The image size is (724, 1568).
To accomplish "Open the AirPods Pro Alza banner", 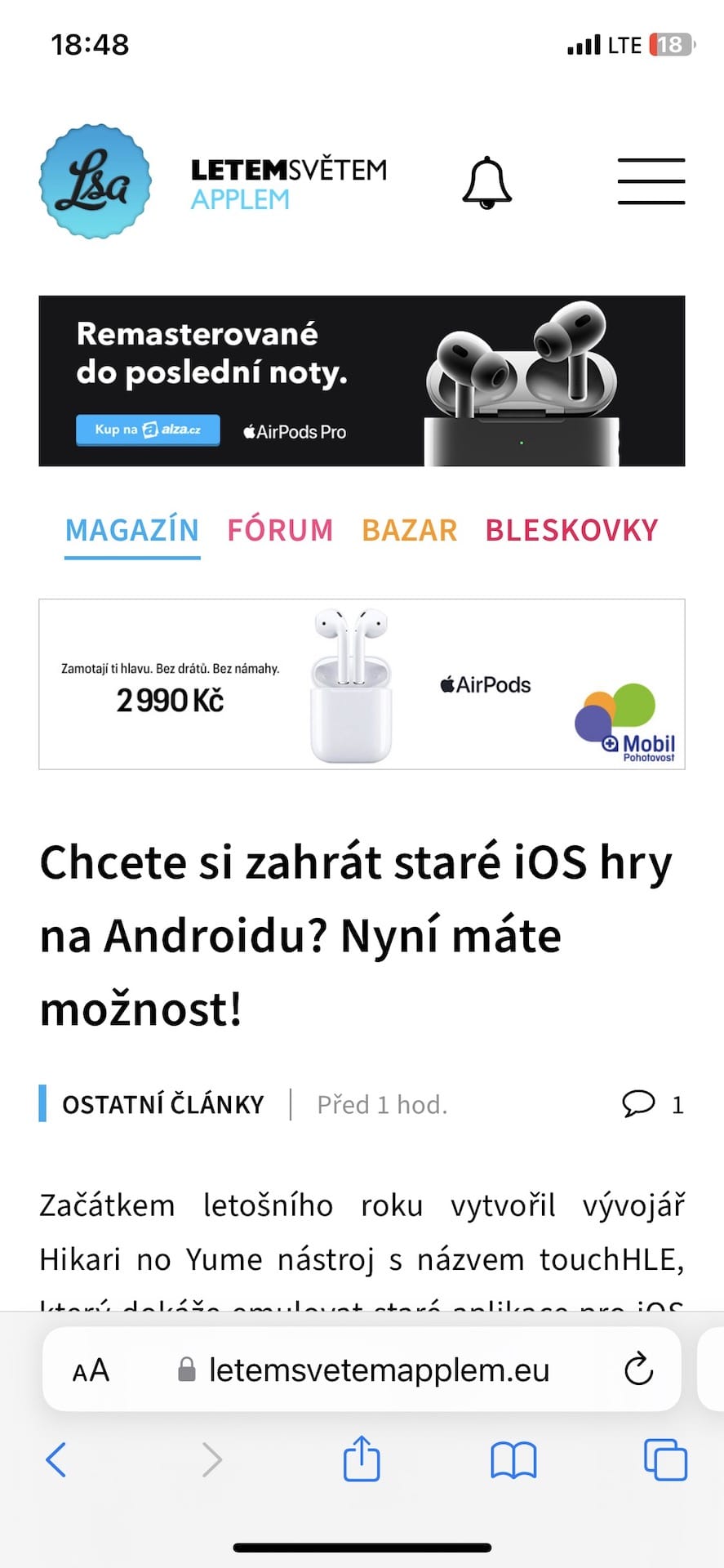I will 362,381.
